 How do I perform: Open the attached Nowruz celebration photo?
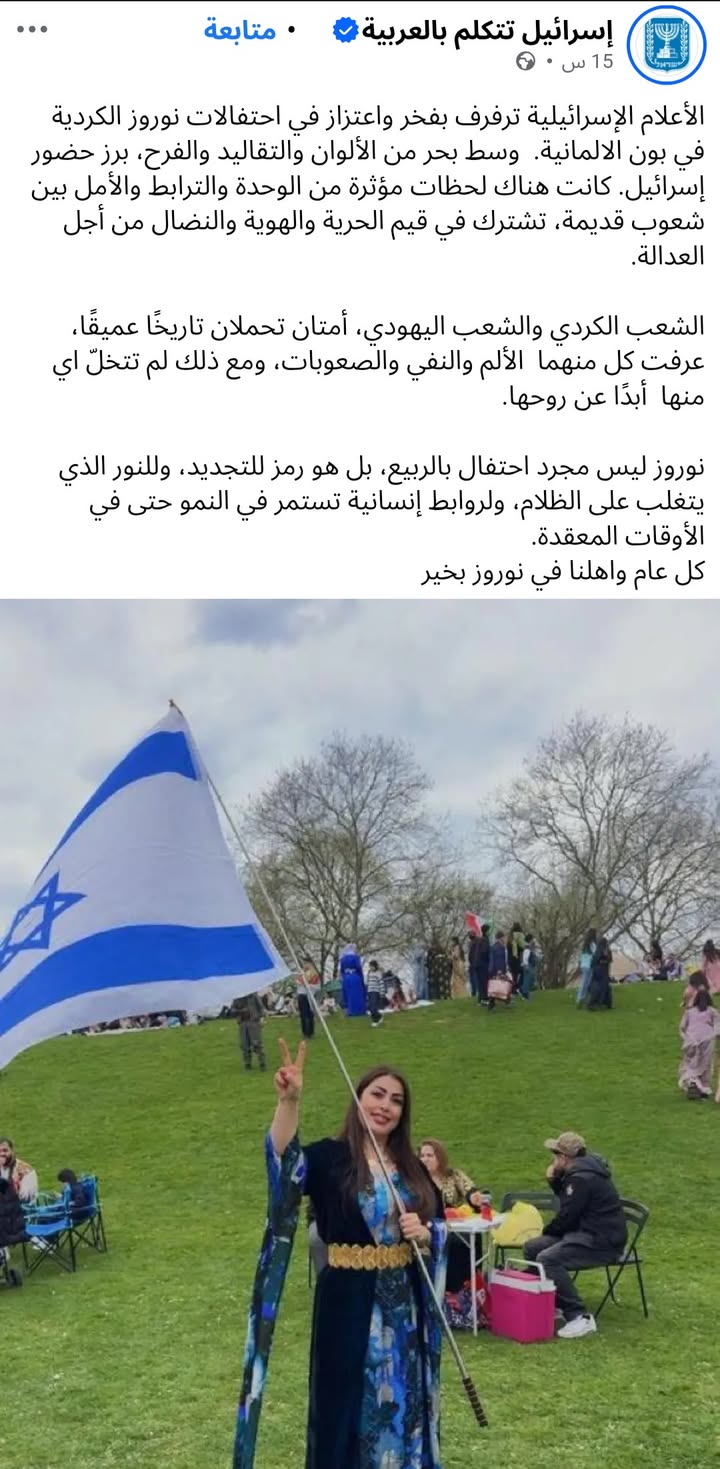(x=360, y=1030)
